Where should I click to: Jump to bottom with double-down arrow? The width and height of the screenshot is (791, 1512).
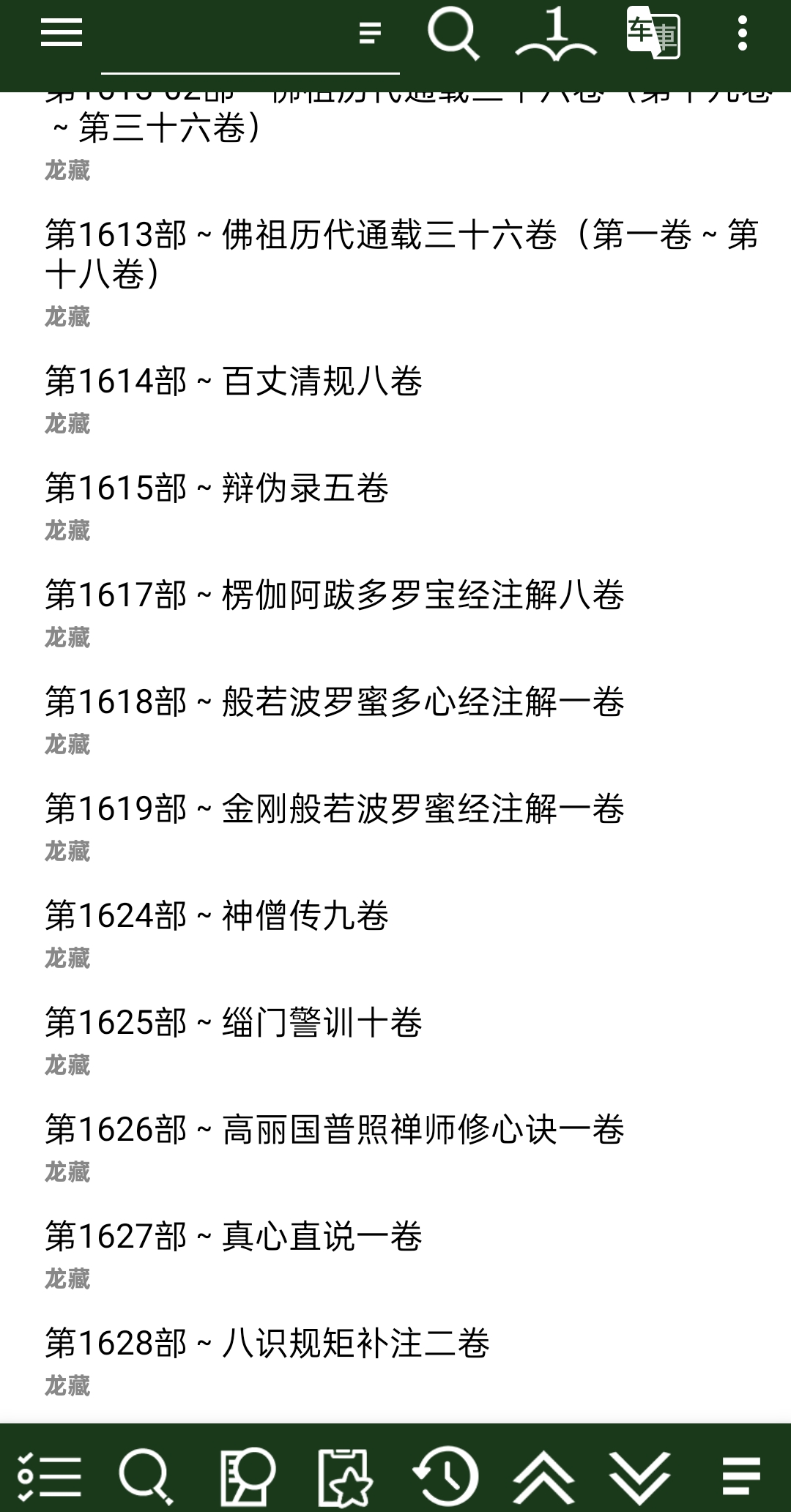(x=639, y=1475)
